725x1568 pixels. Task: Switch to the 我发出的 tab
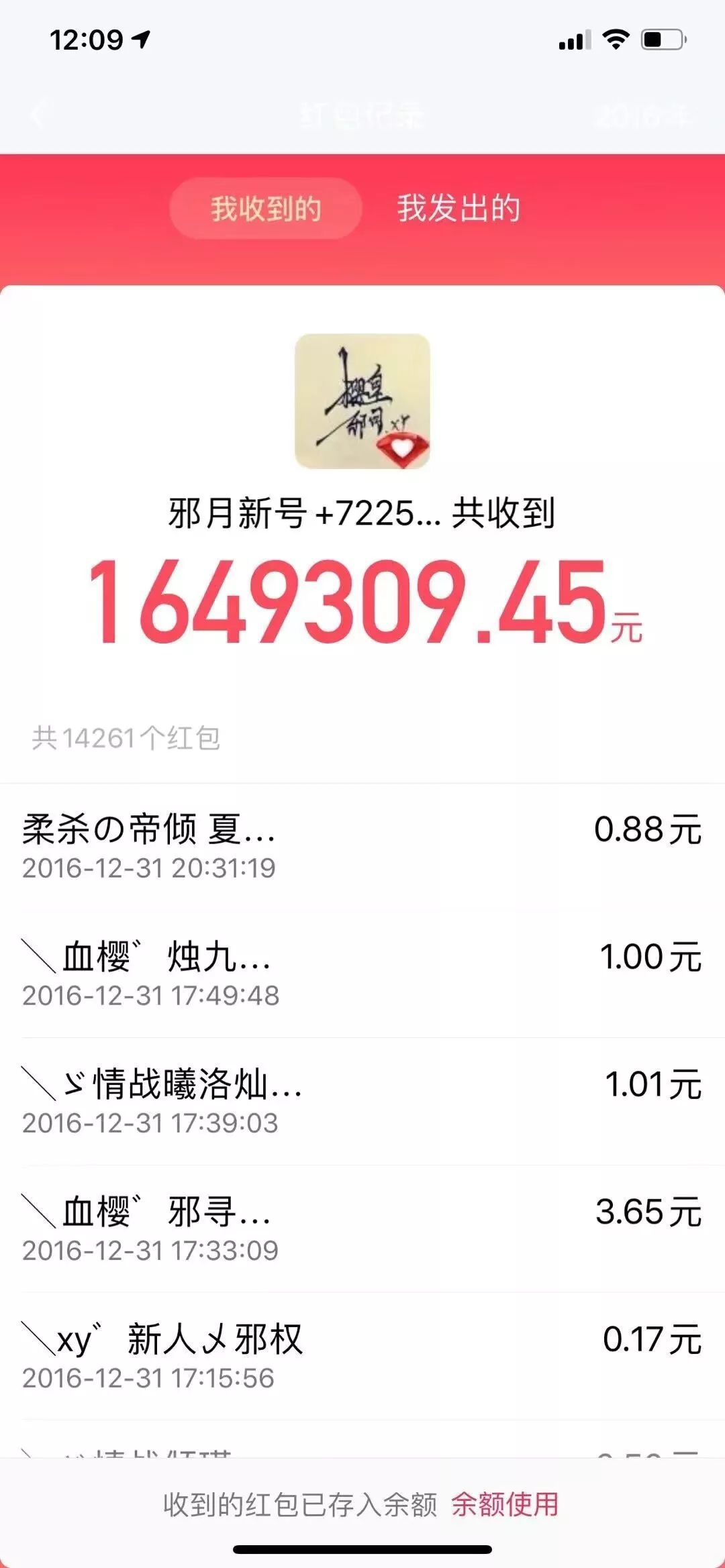point(458,209)
